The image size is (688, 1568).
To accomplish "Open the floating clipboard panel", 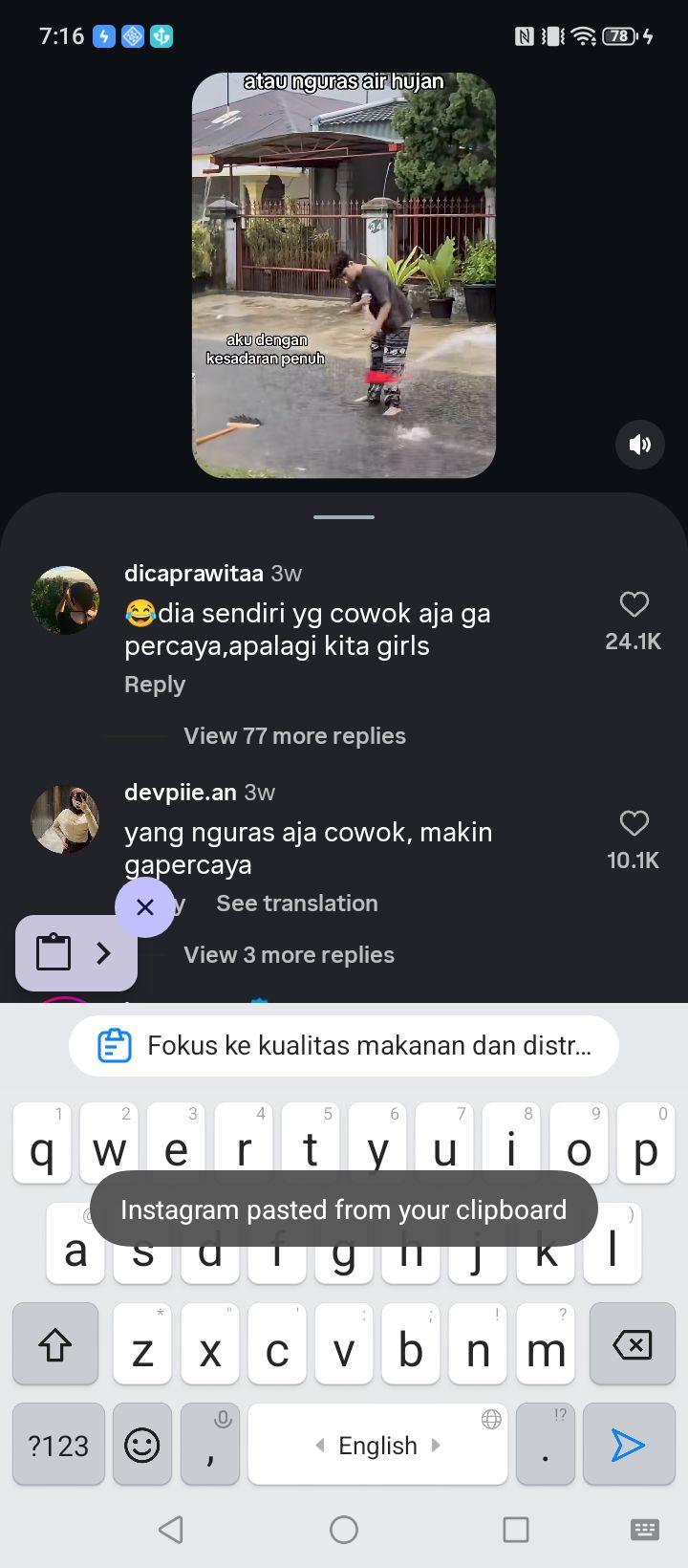I will [76, 953].
